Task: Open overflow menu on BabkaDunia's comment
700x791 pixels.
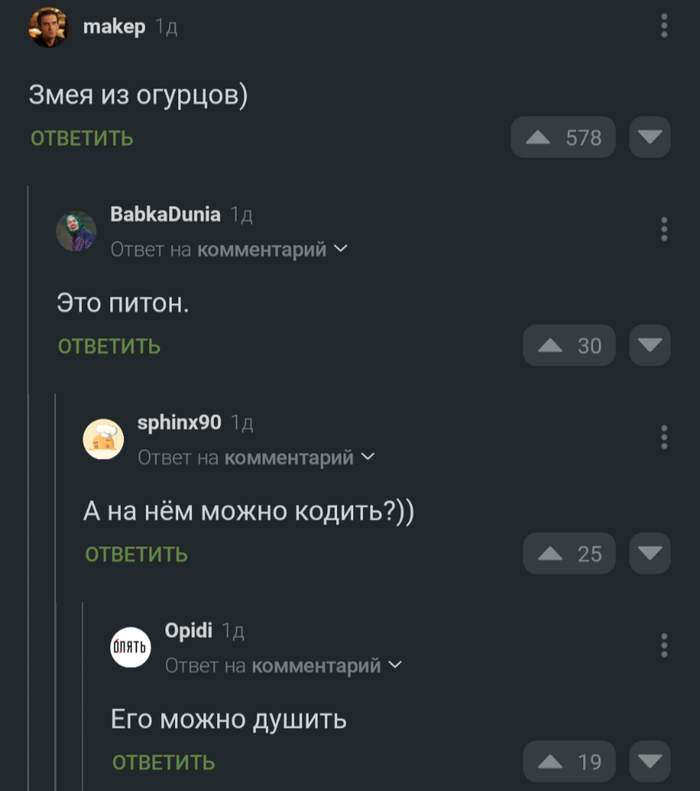Action: coord(664,229)
